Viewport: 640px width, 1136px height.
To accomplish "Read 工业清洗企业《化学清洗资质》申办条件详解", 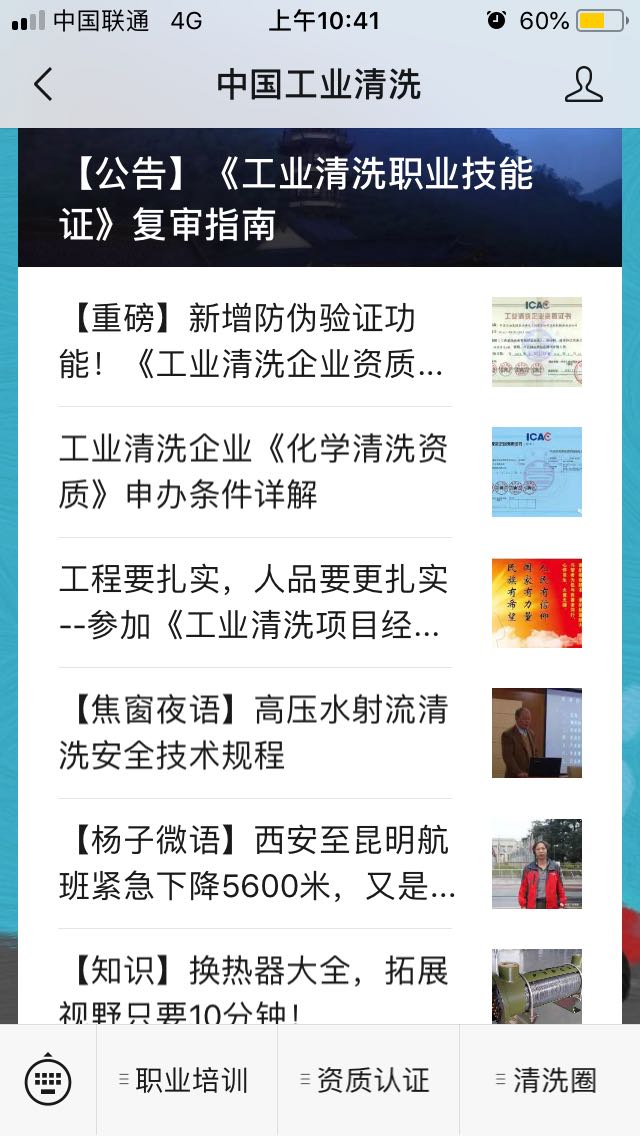I will click(255, 472).
